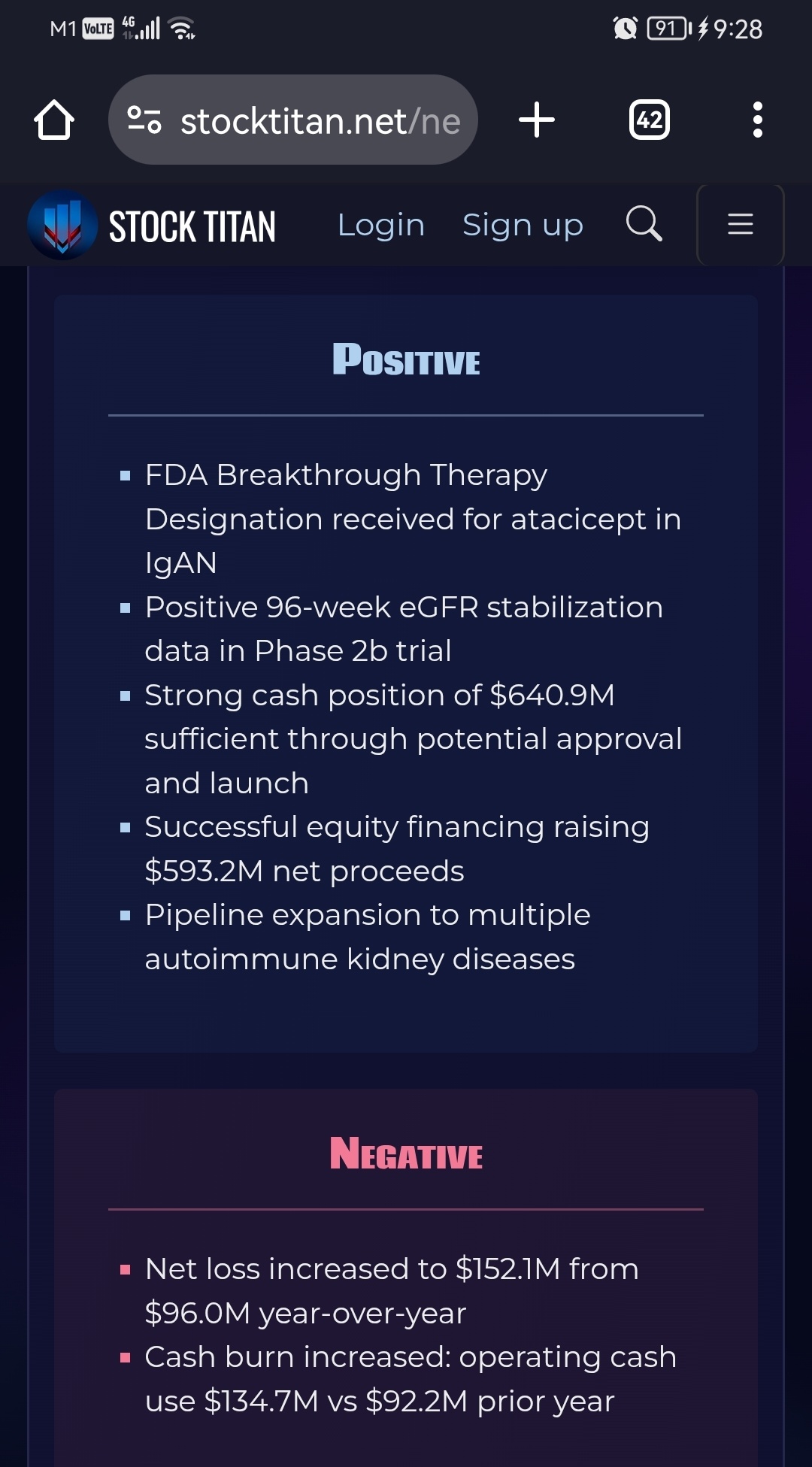Open the browser overflow menu
Screen dimensions: 812x1467
coord(758,120)
